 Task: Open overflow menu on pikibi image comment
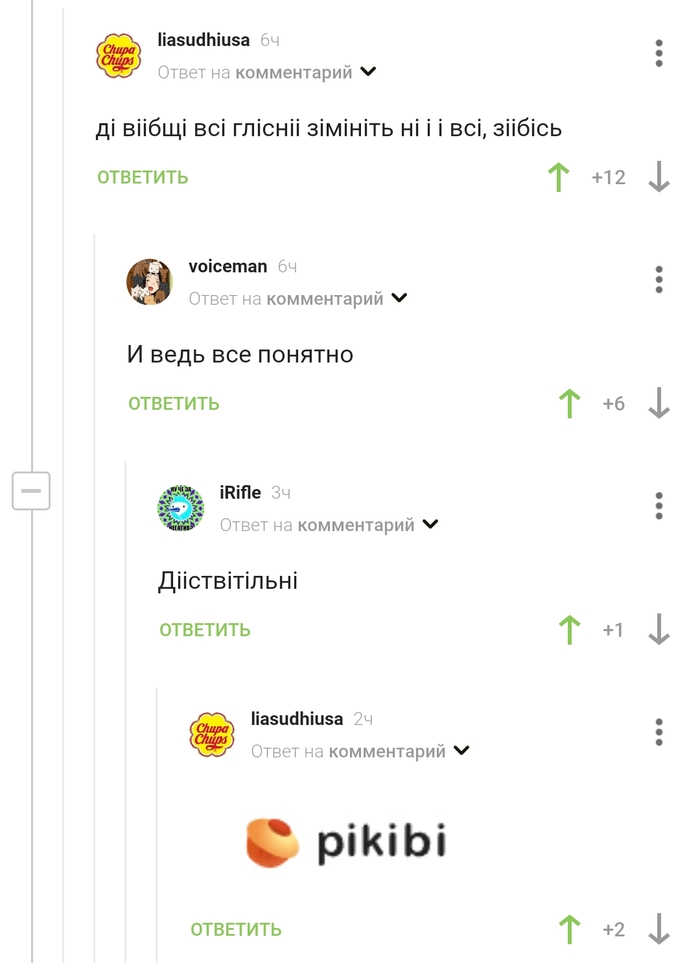point(658,732)
